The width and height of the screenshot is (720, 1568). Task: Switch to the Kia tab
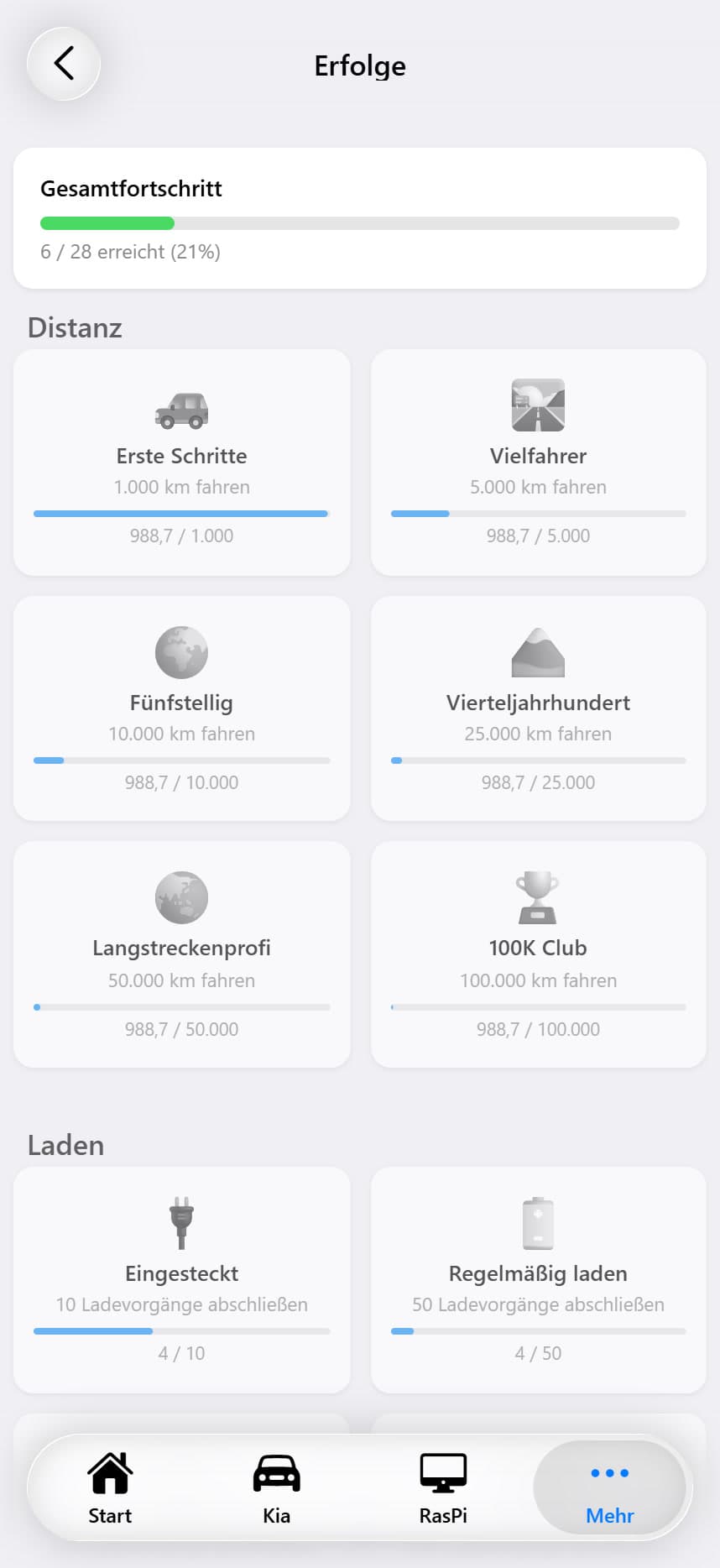(276, 1486)
